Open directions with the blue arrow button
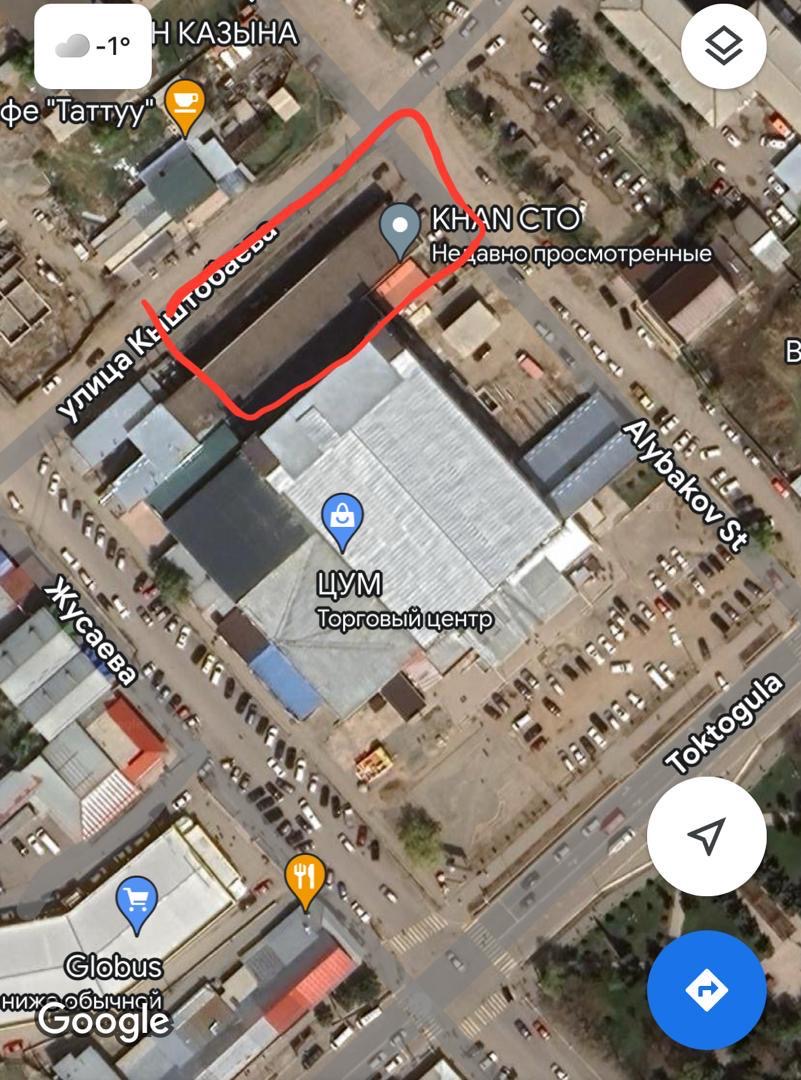 (706, 989)
